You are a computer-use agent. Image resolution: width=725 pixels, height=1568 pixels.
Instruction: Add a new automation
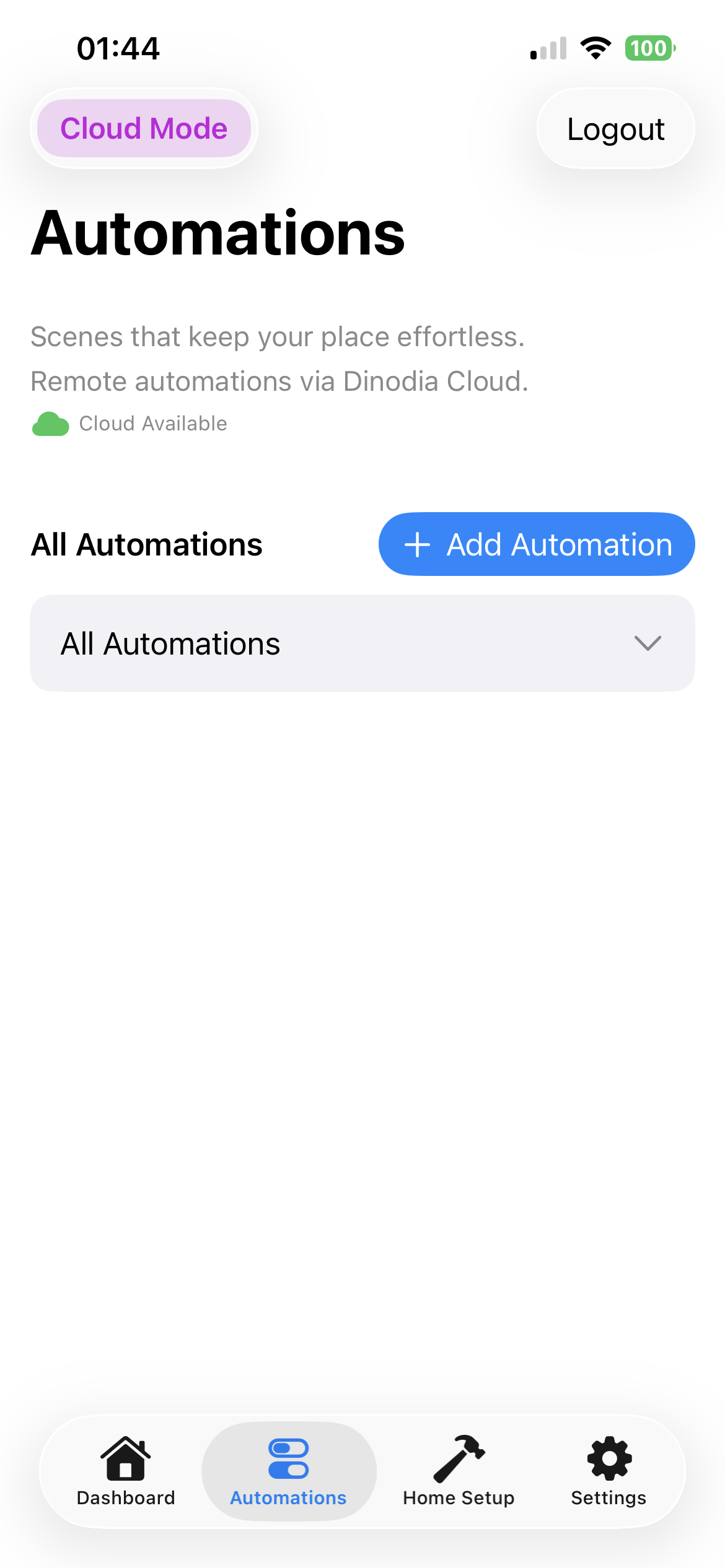click(537, 544)
